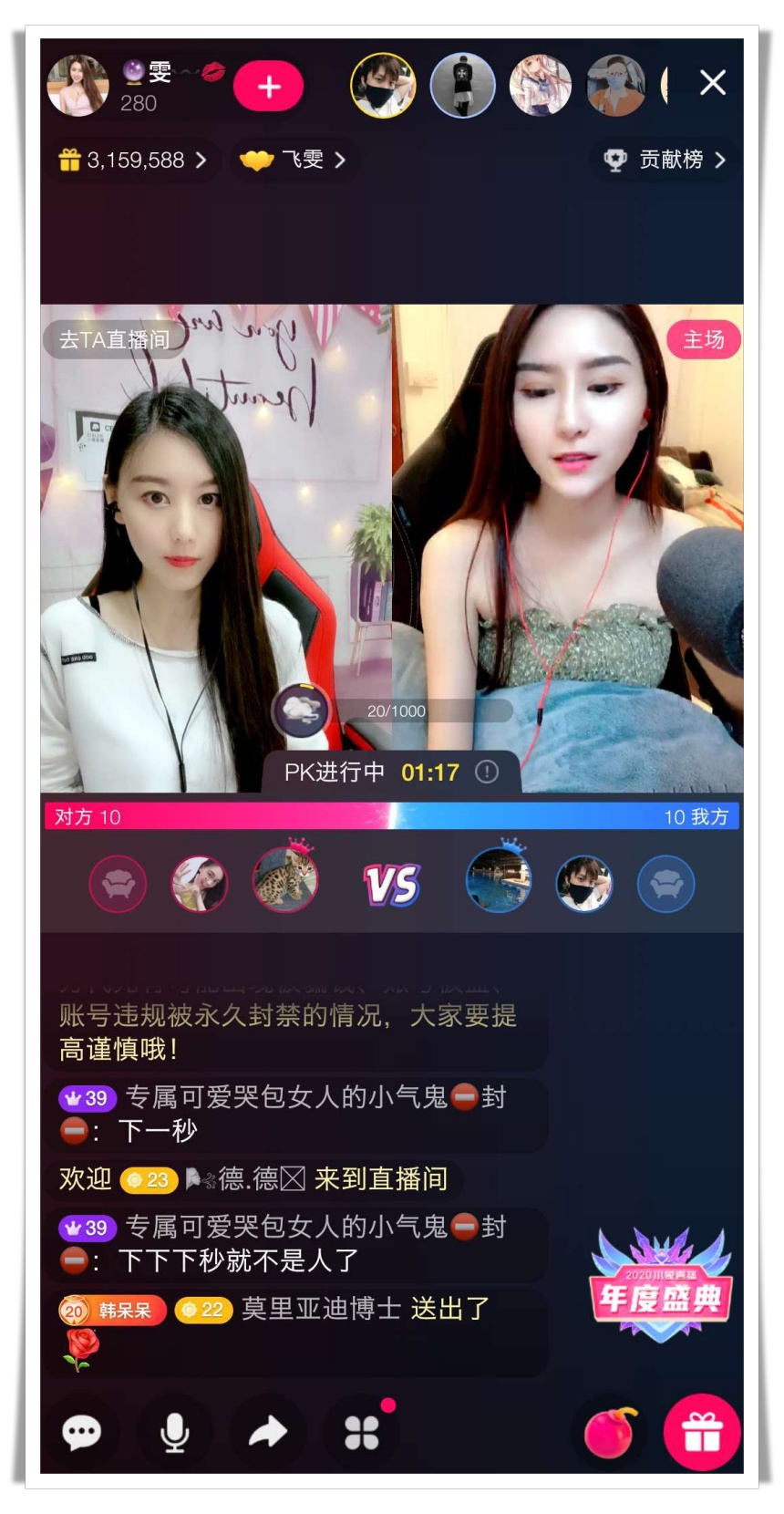Image resolution: width=784 pixels, height=1514 pixels.
Task: Go to opponent's room via 去TA直播间
Action: [114, 339]
